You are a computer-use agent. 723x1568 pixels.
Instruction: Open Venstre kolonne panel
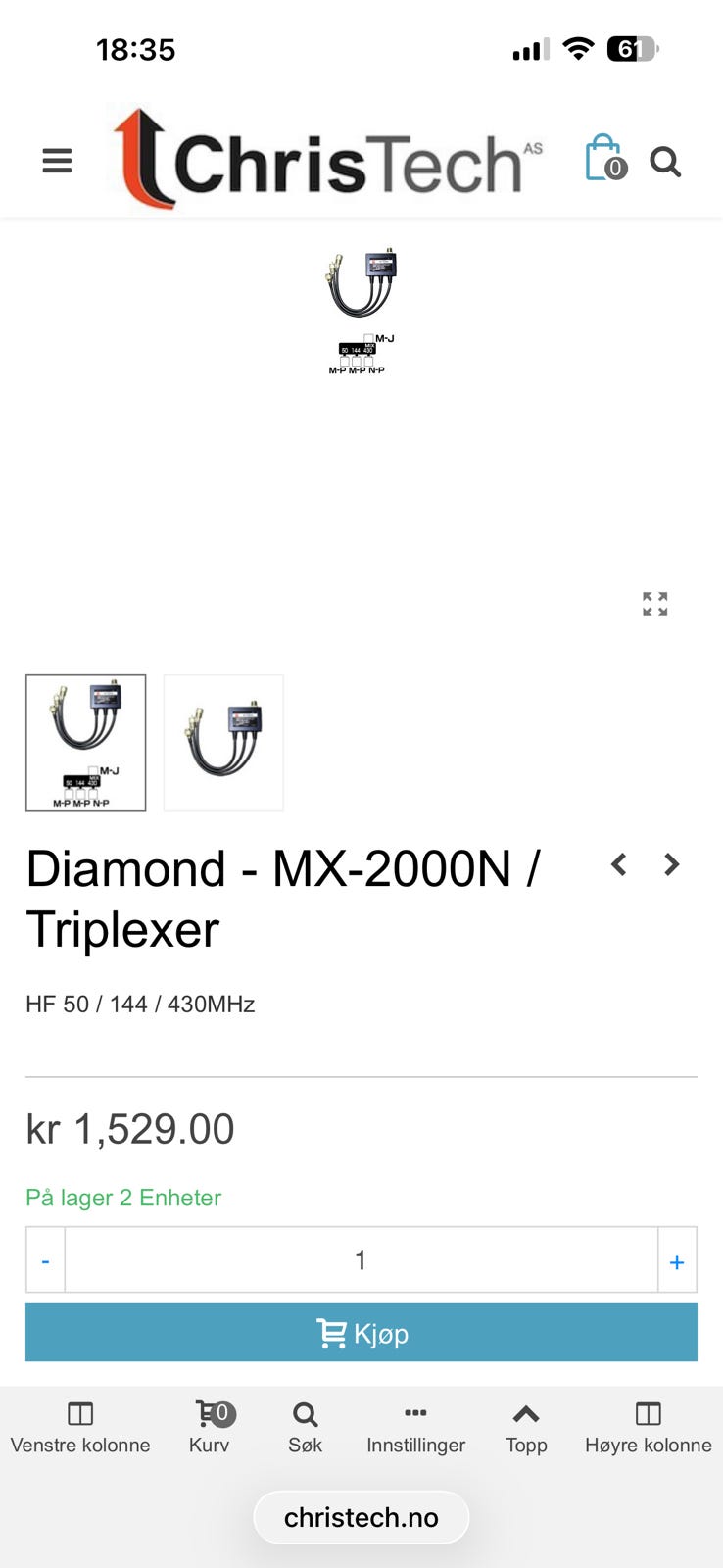80,1427
